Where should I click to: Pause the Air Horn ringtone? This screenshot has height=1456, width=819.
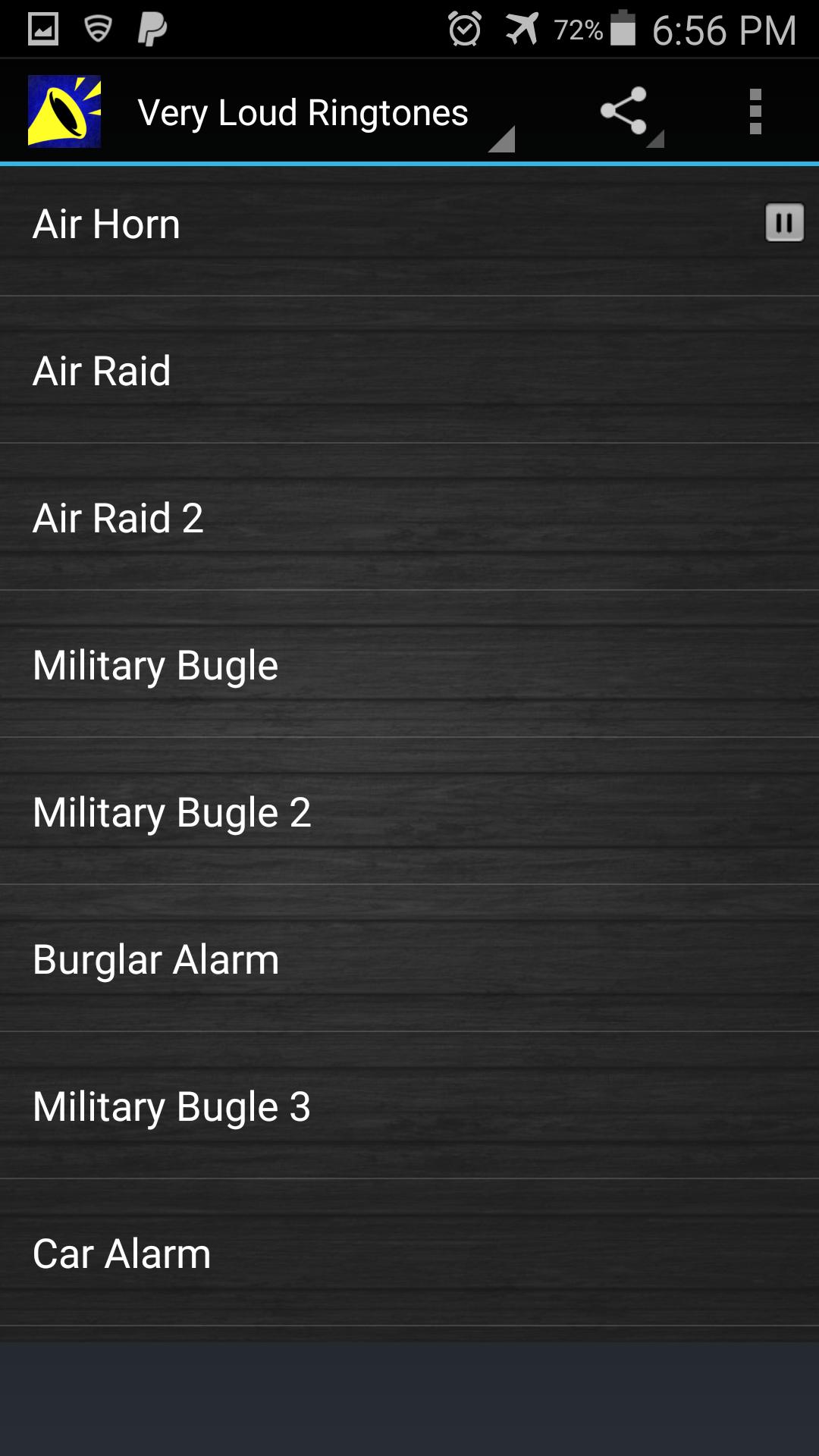tap(784, 223)
